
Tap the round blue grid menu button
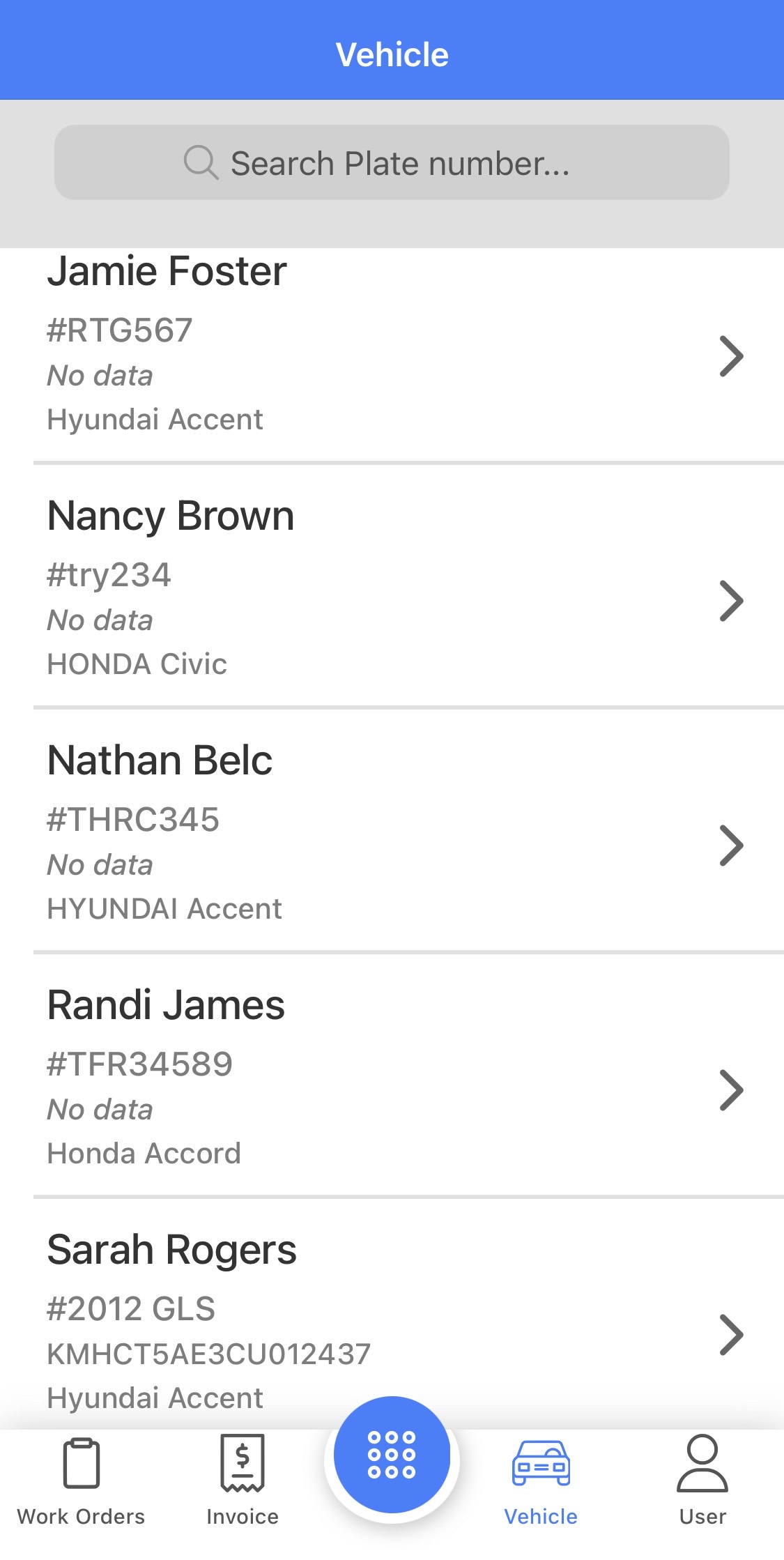[392, 1455]
